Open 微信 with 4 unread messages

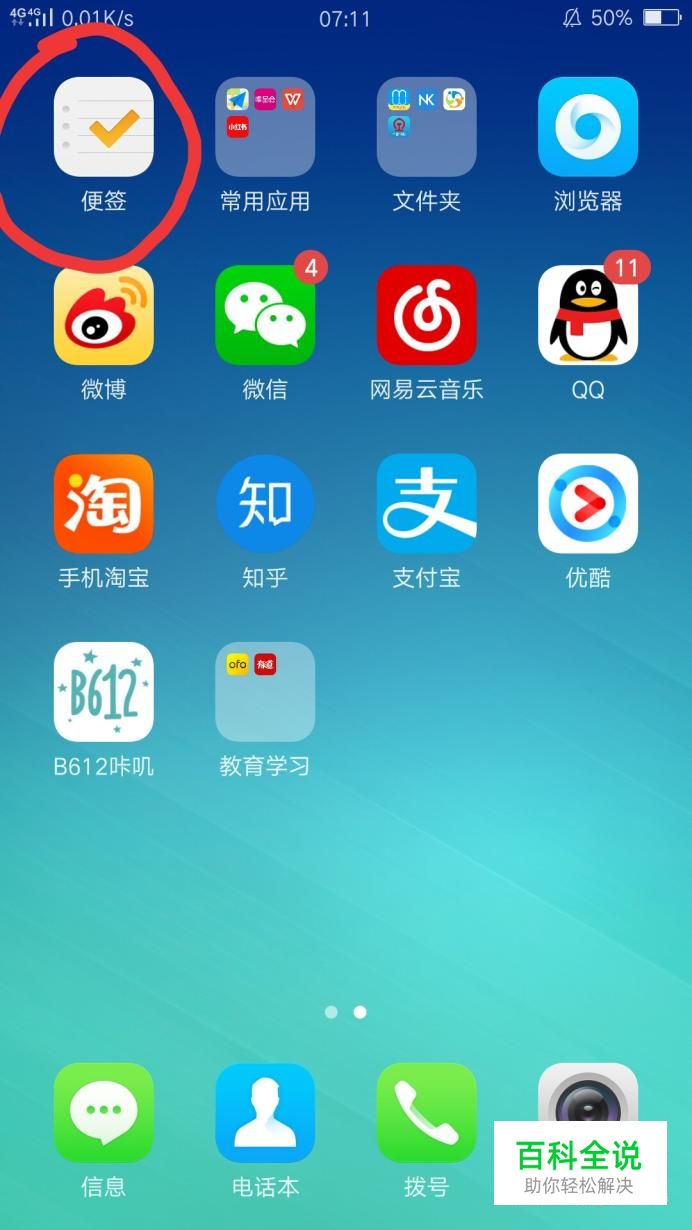pyautogui.click(x=265, y=316)
